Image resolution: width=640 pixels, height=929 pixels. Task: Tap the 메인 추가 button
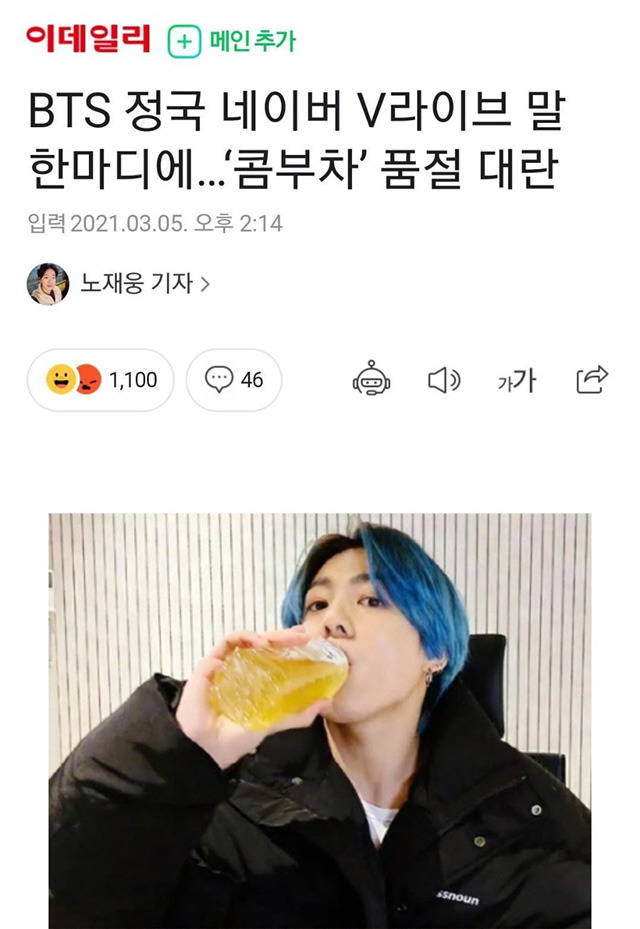pos(232,41)
